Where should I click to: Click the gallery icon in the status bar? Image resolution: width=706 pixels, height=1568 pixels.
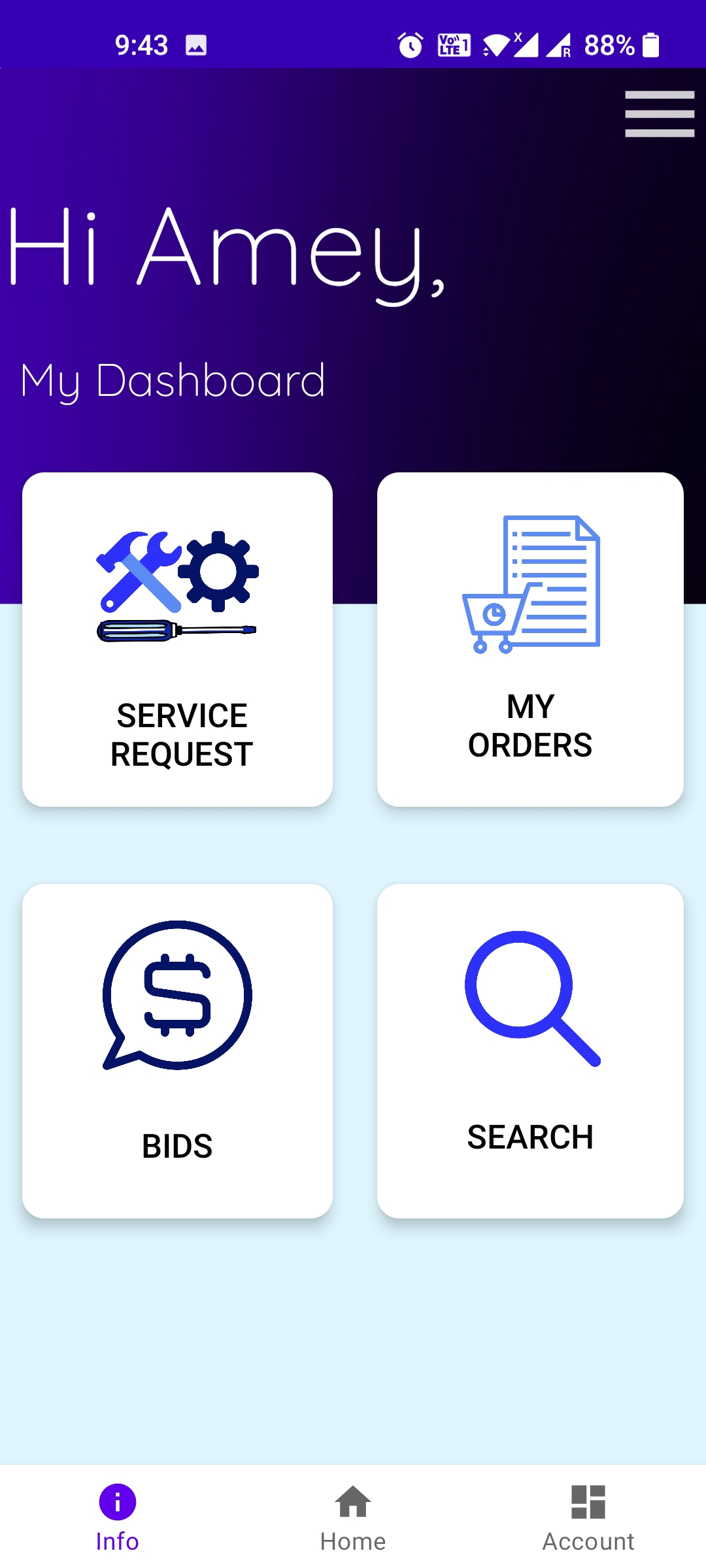(196, 46)
